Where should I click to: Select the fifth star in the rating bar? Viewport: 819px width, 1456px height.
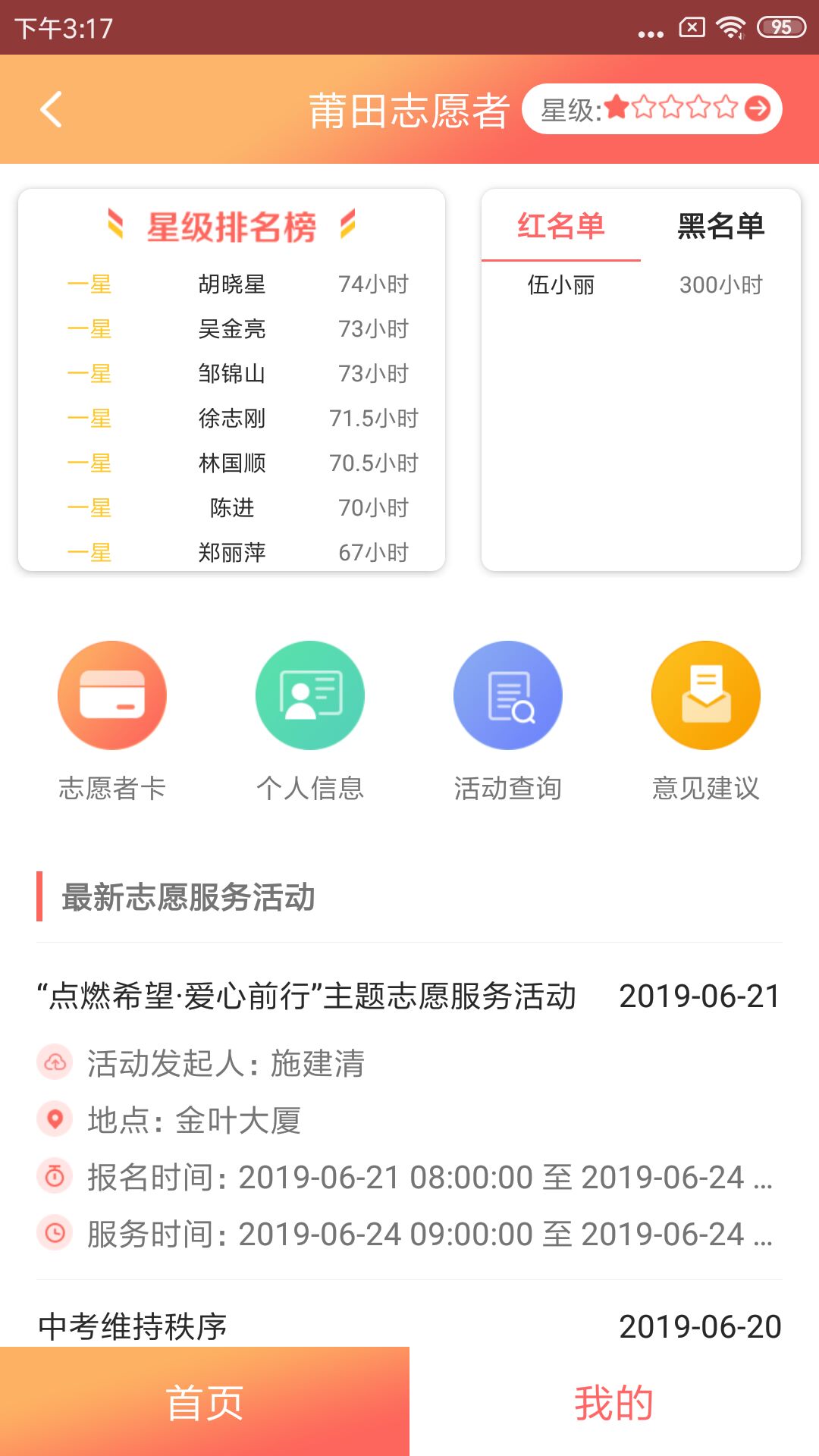coord(727,108)
